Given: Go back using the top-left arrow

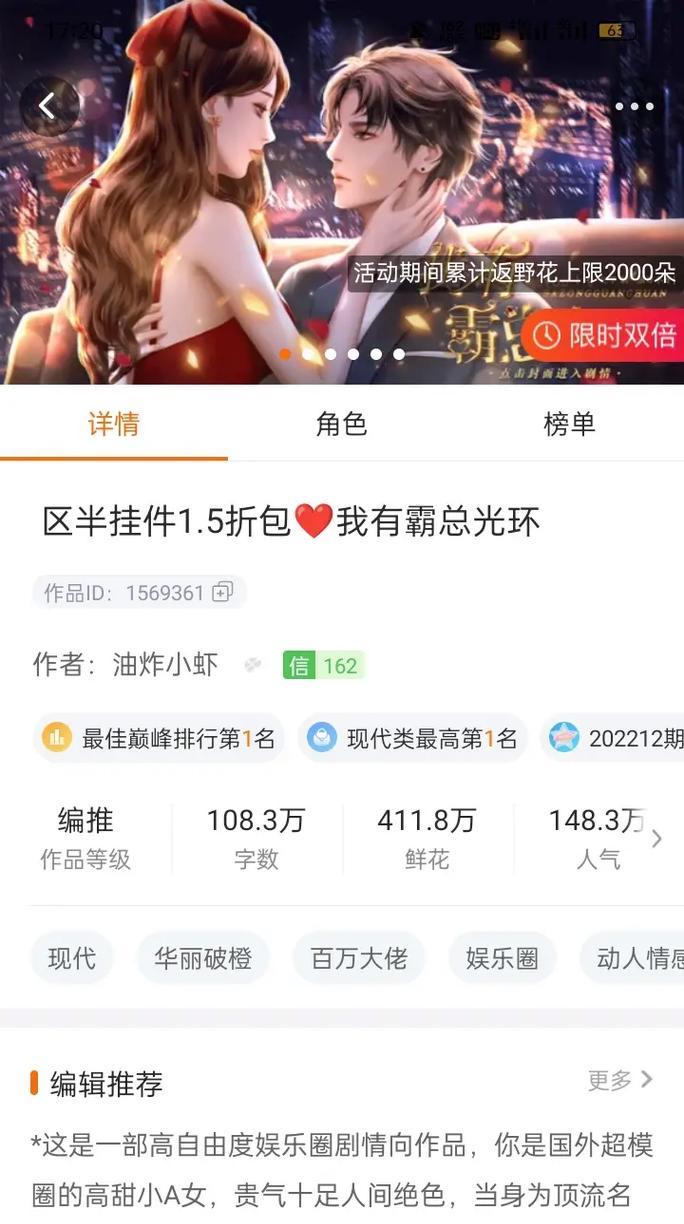Looking at the screenshot, I should (x=47, y=105).
